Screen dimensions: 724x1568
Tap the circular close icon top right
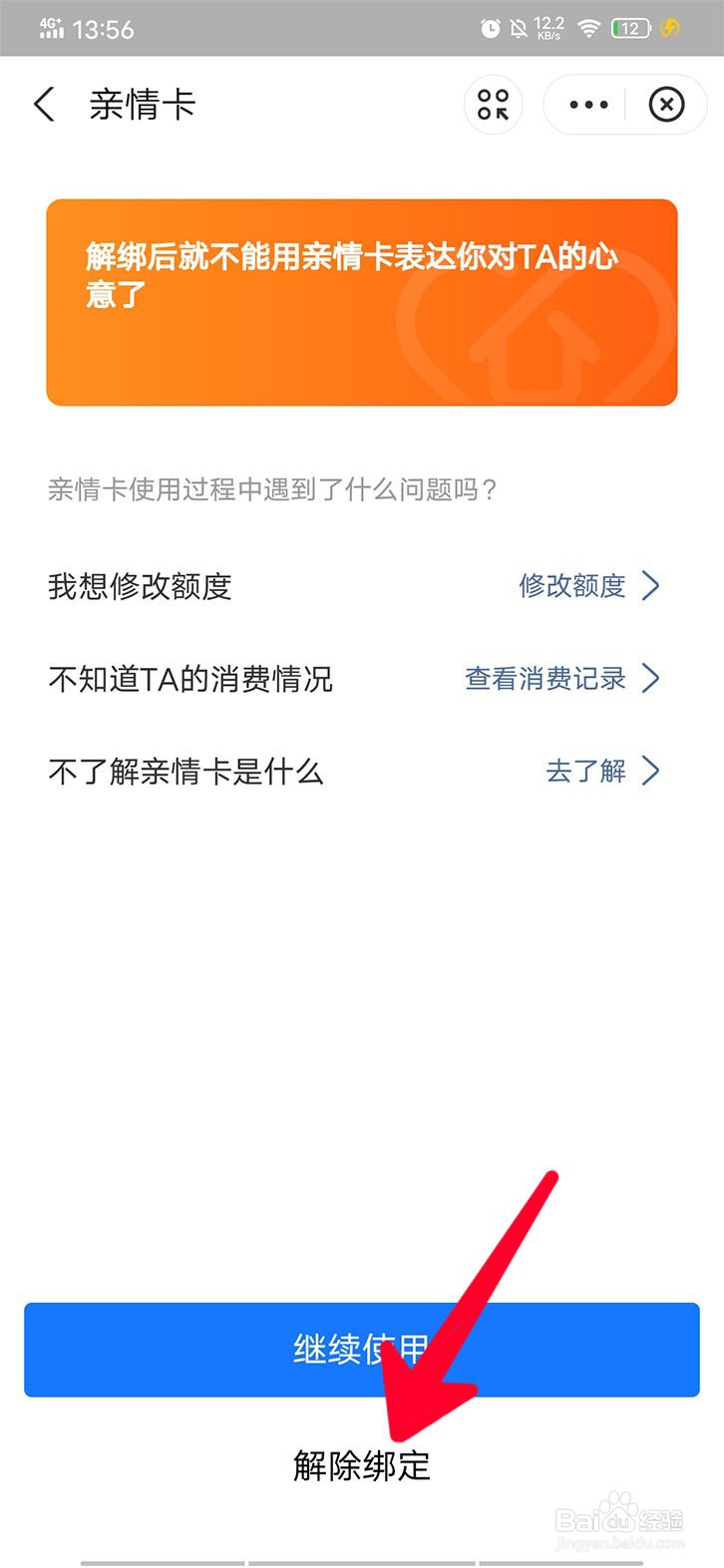[x=667, y=104]
